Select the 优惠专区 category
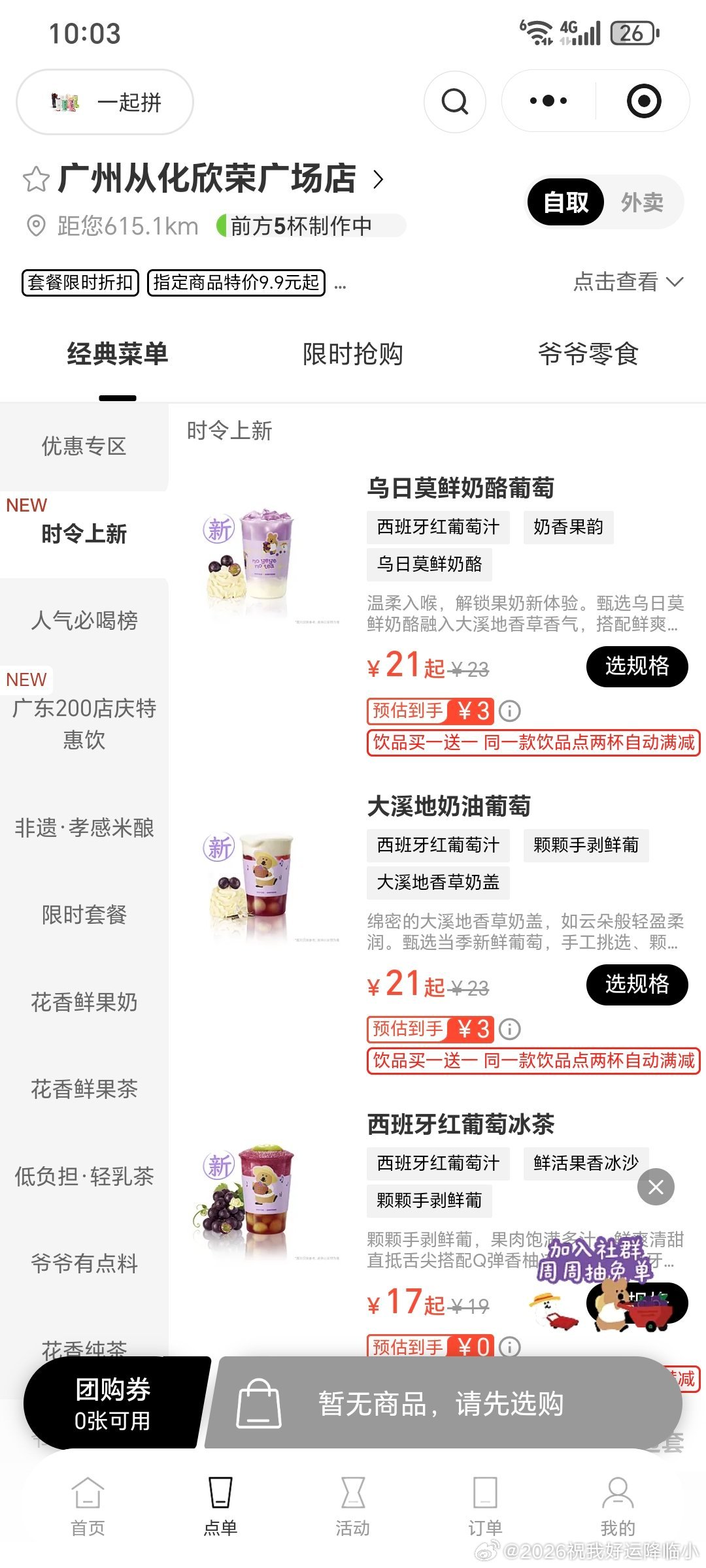The width and height of the screenshot is (706, 1568). (x=84, y=446)
